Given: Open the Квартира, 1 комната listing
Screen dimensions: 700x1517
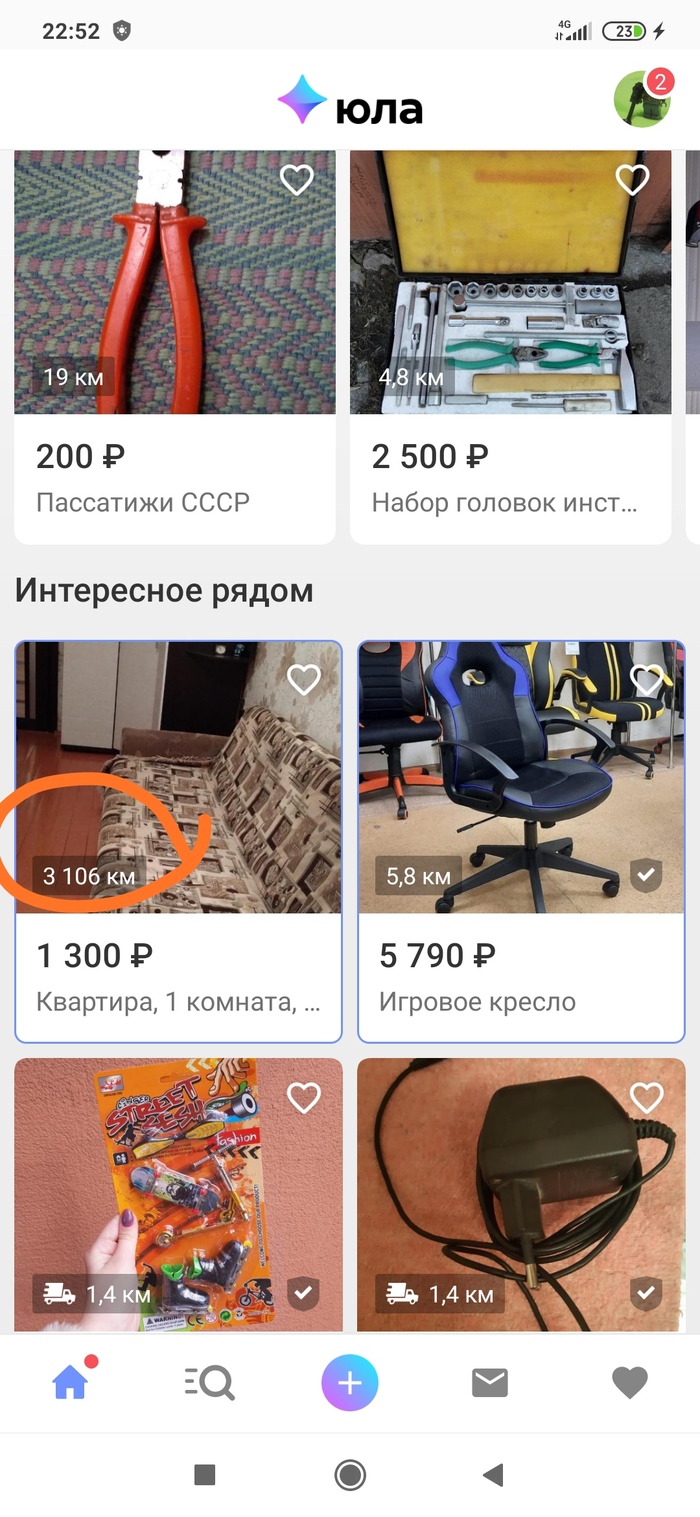Looking at the screenshot, I should click(178, 800).
